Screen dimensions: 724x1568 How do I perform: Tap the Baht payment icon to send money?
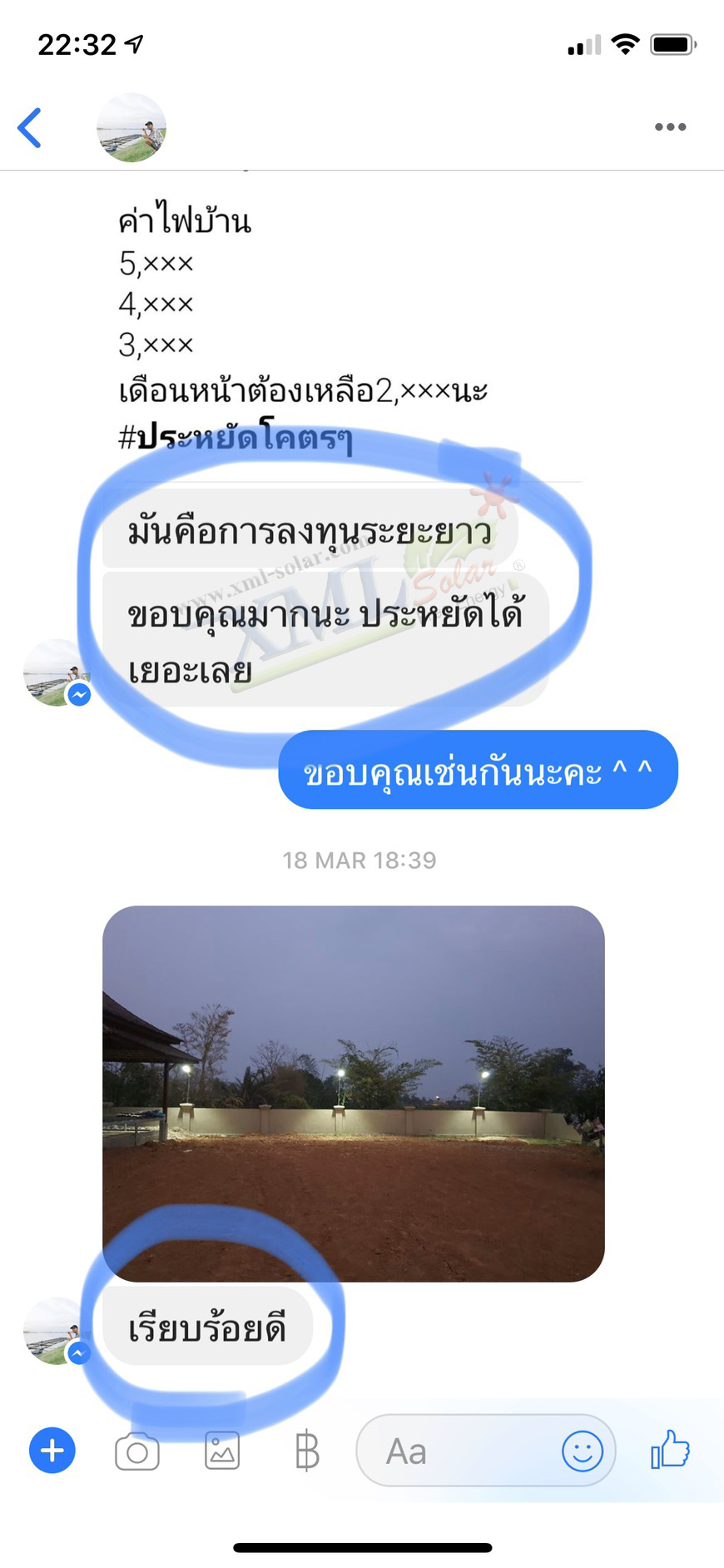click(307, 1450)
